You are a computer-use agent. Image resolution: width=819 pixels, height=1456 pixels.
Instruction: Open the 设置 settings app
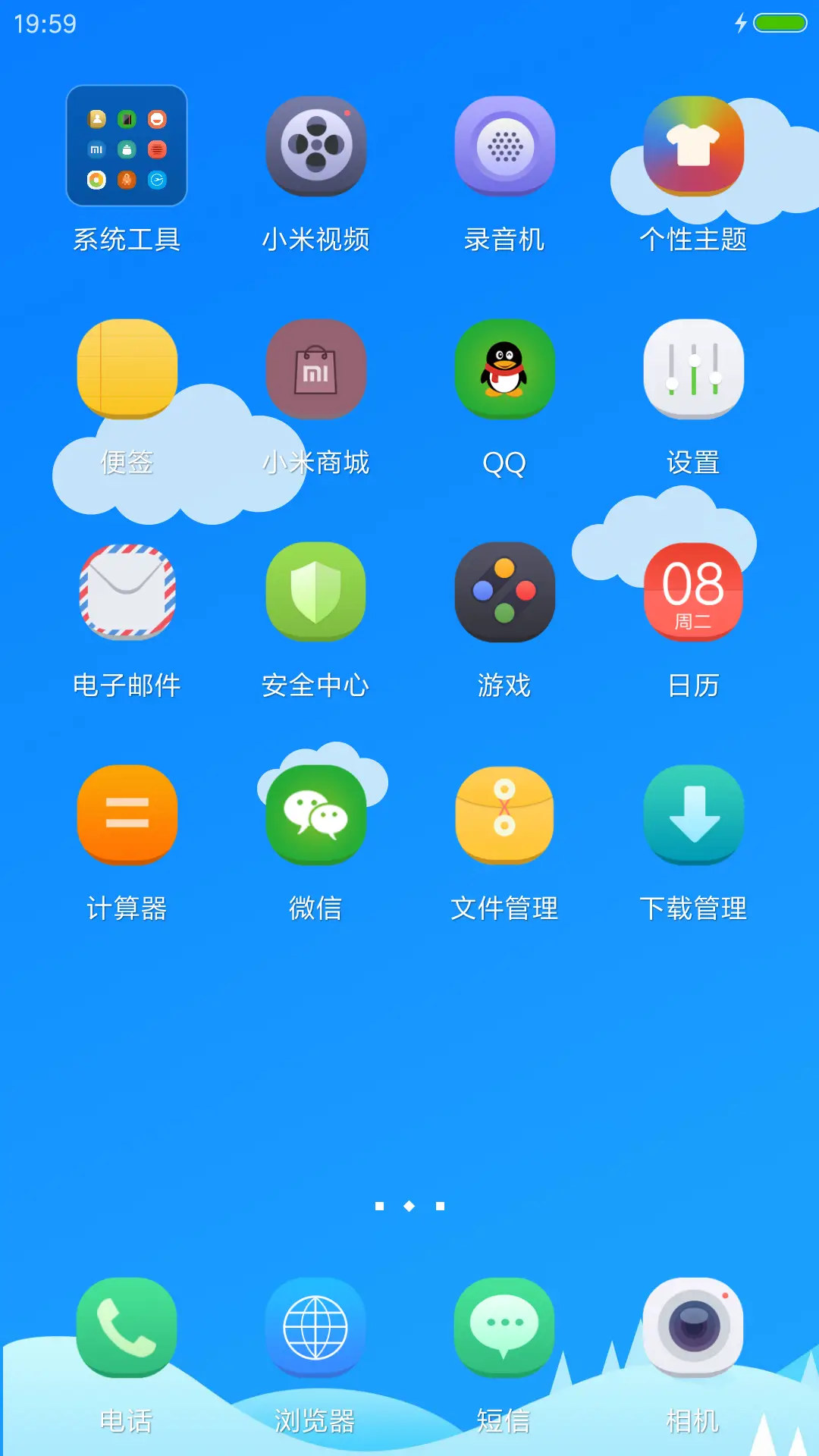click(694, 369)
